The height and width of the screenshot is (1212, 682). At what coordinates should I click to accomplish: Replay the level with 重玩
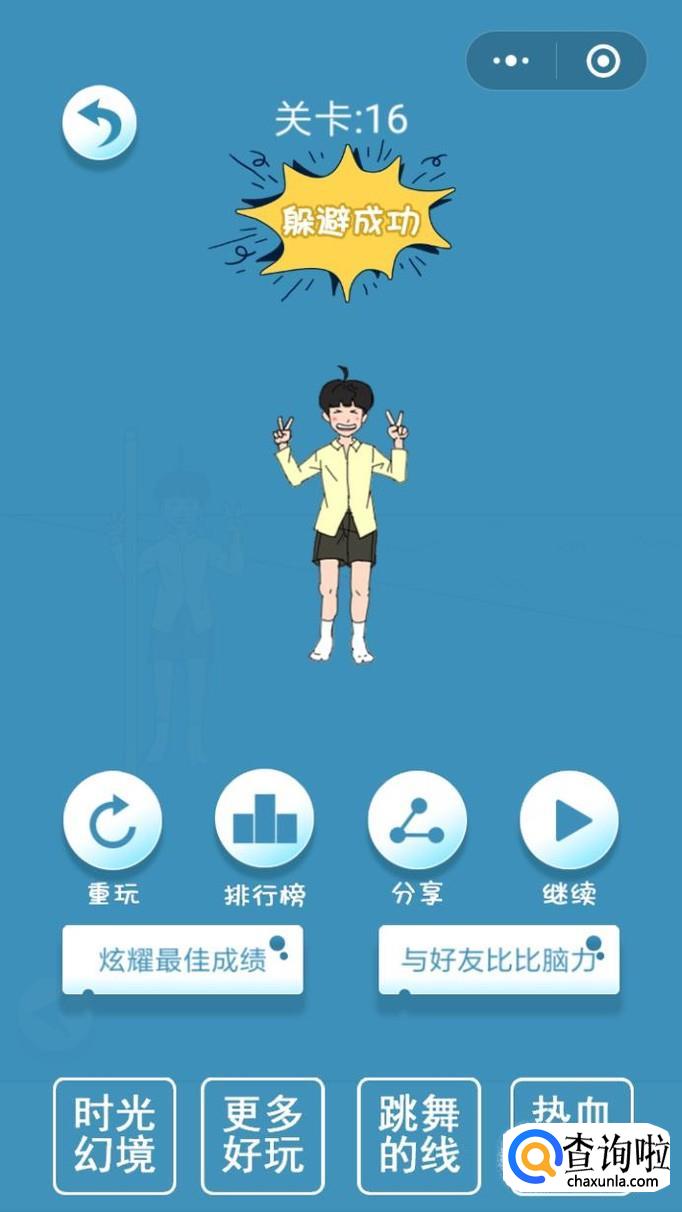(x=112, y=822)
